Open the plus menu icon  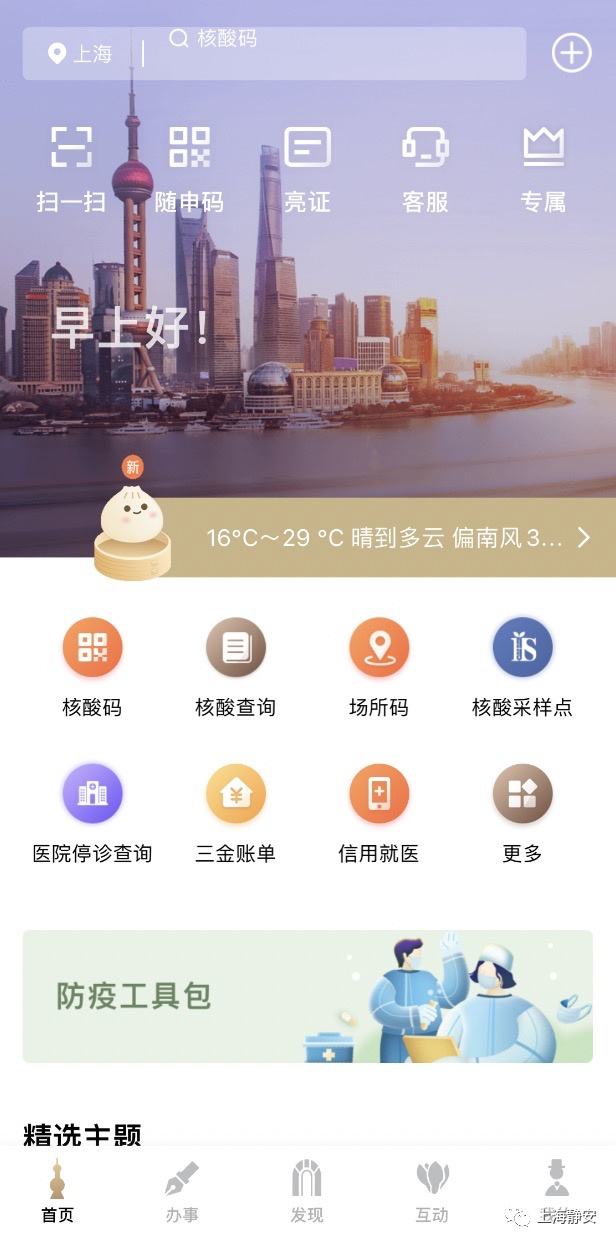pos(572,53)
